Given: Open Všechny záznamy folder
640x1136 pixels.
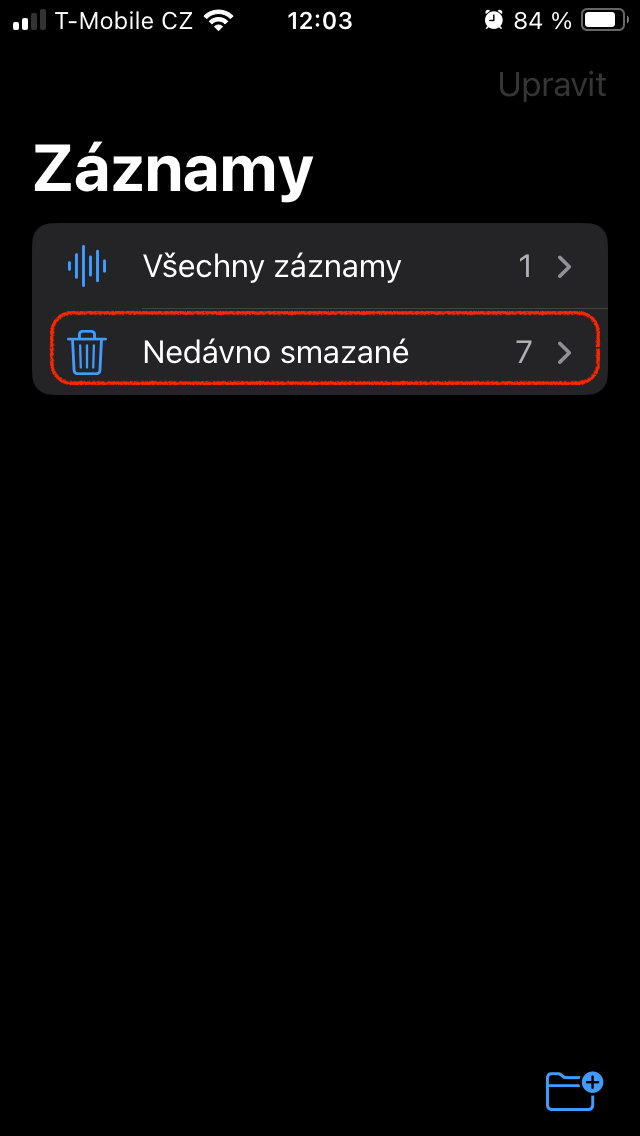Looking at the screenshot, I should coord(320,266).
